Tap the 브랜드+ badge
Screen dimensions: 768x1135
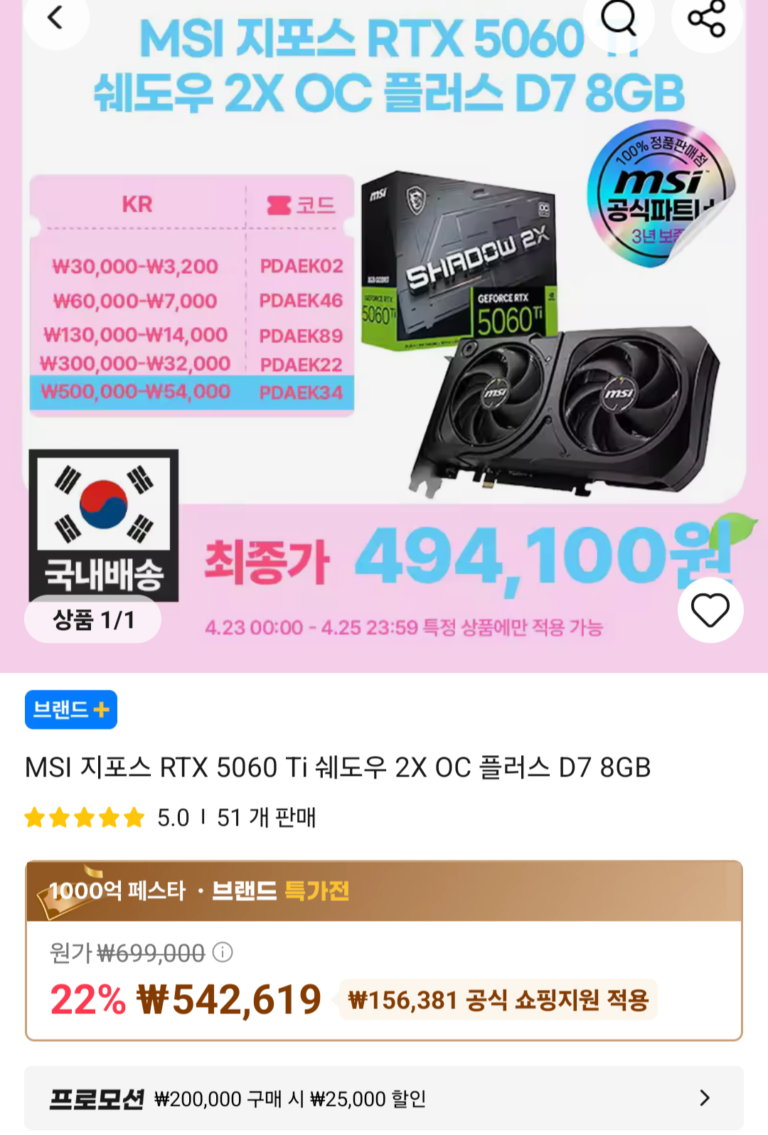pyautogui.click(x=71, y=710)
